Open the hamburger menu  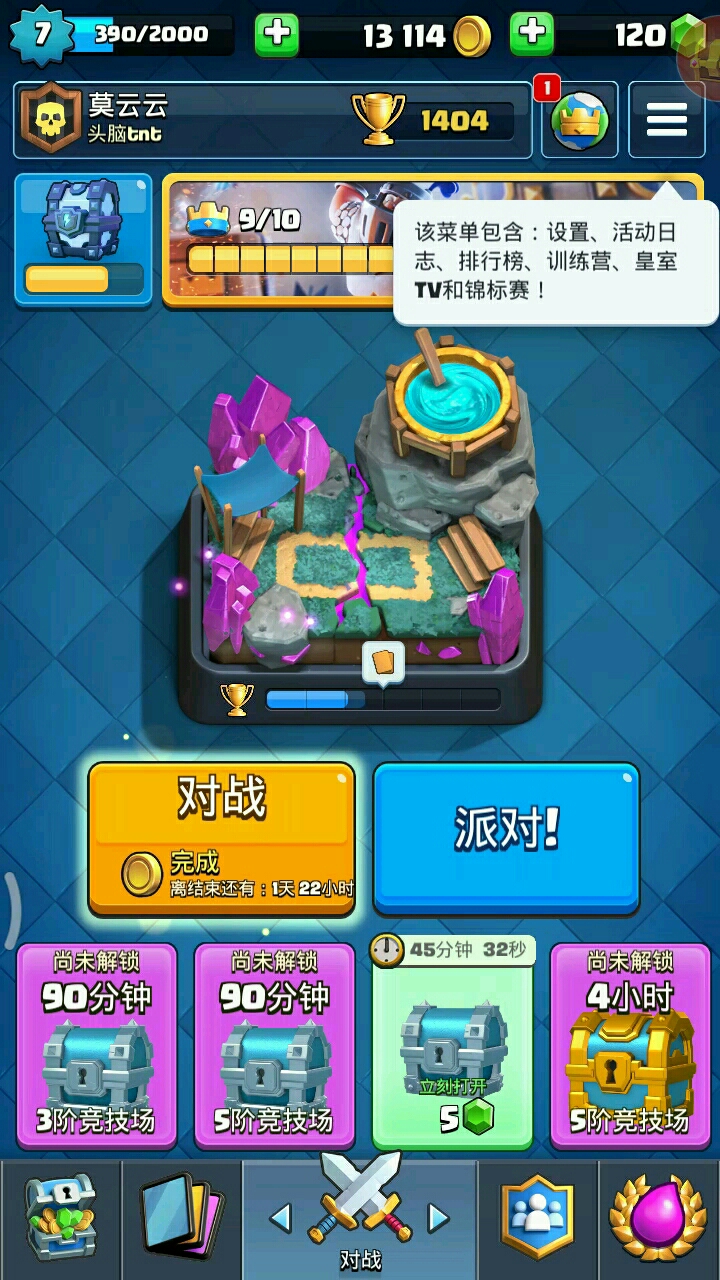pyautogui.click(x=666, y=120)
